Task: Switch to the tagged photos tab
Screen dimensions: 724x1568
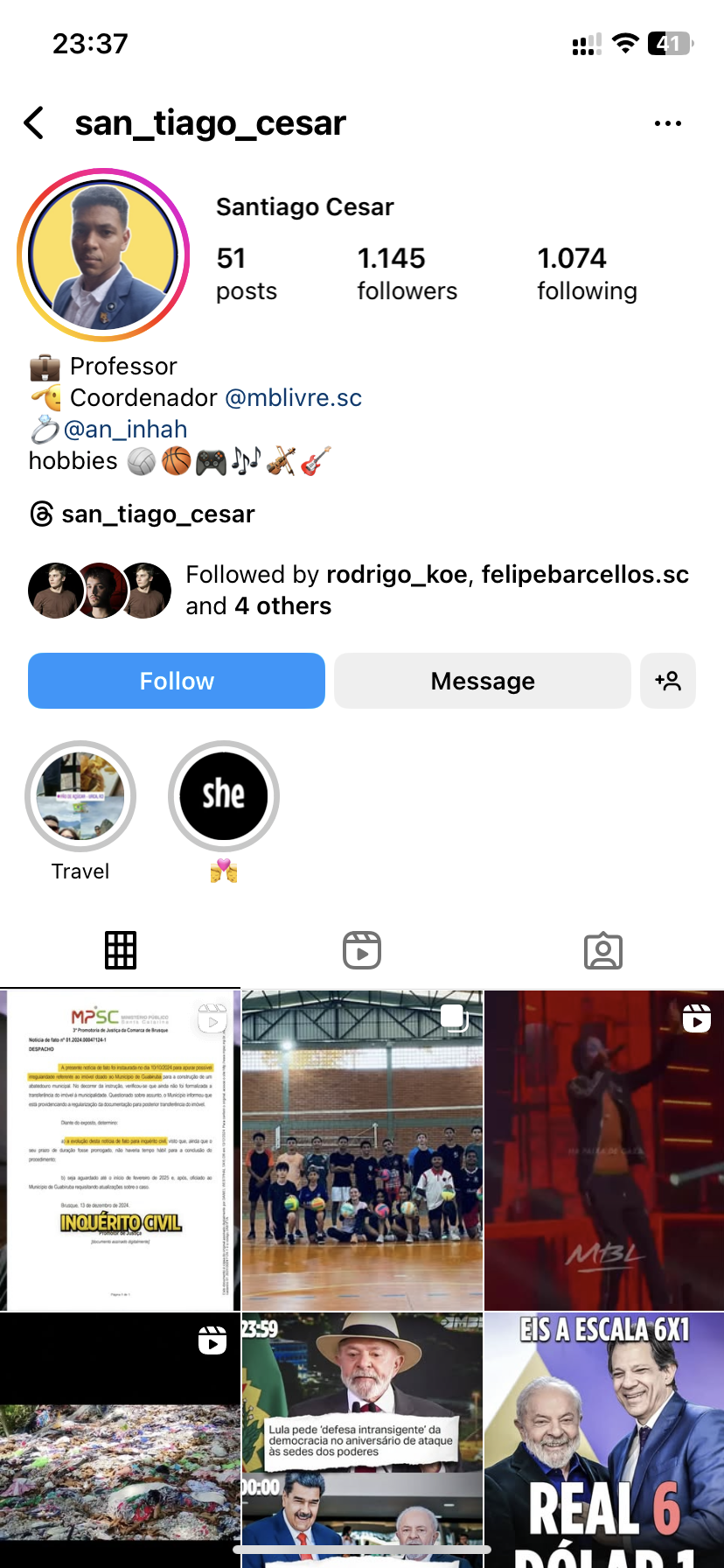Action: (603, 950)
